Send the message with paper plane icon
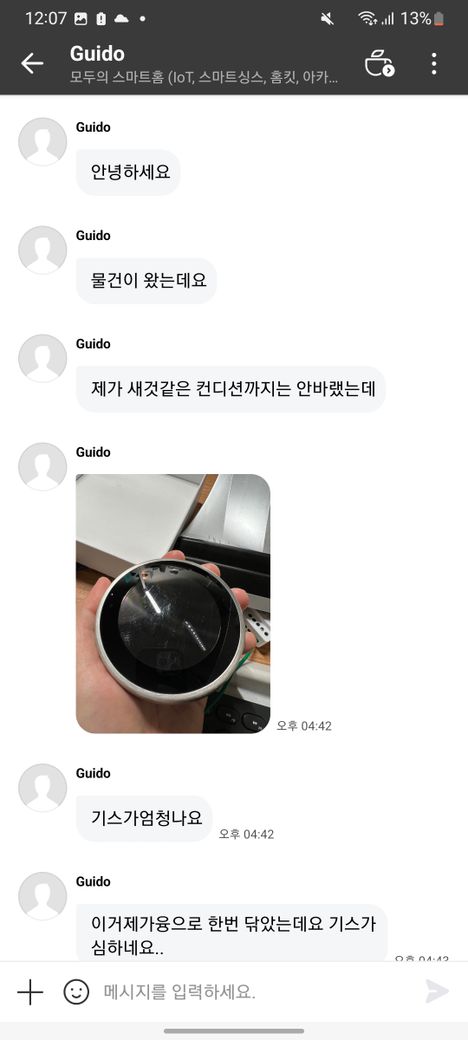 click(x=437, y=992)
